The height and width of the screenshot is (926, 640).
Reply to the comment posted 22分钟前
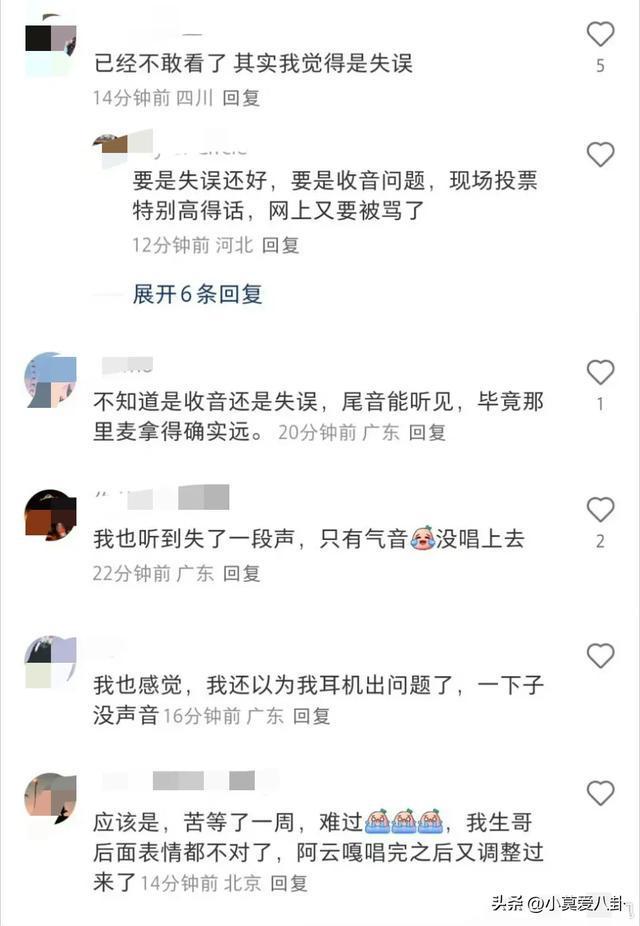[x=241, y=573]
